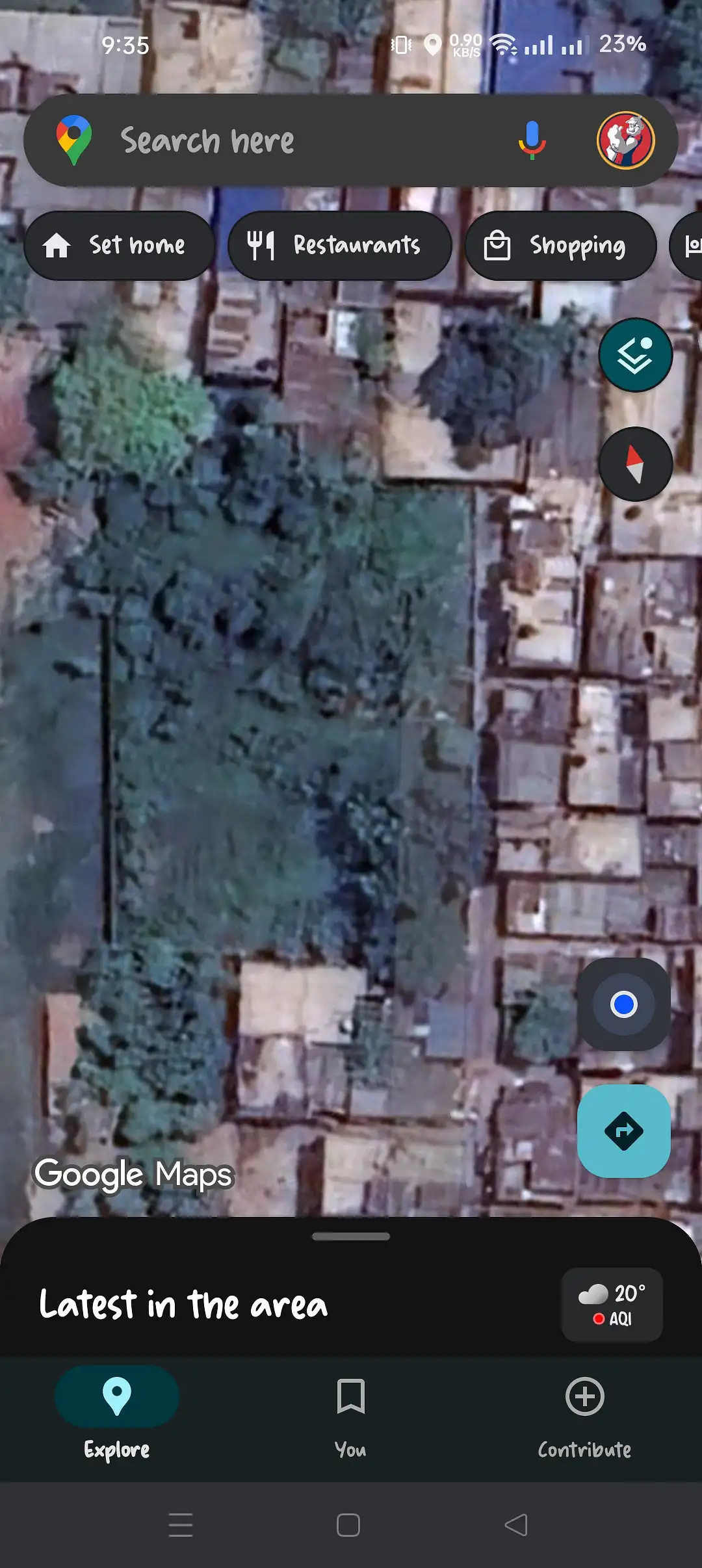Screen dimensions: 702x1568
Task: Center the map on my location
Action: (623, 1004)
